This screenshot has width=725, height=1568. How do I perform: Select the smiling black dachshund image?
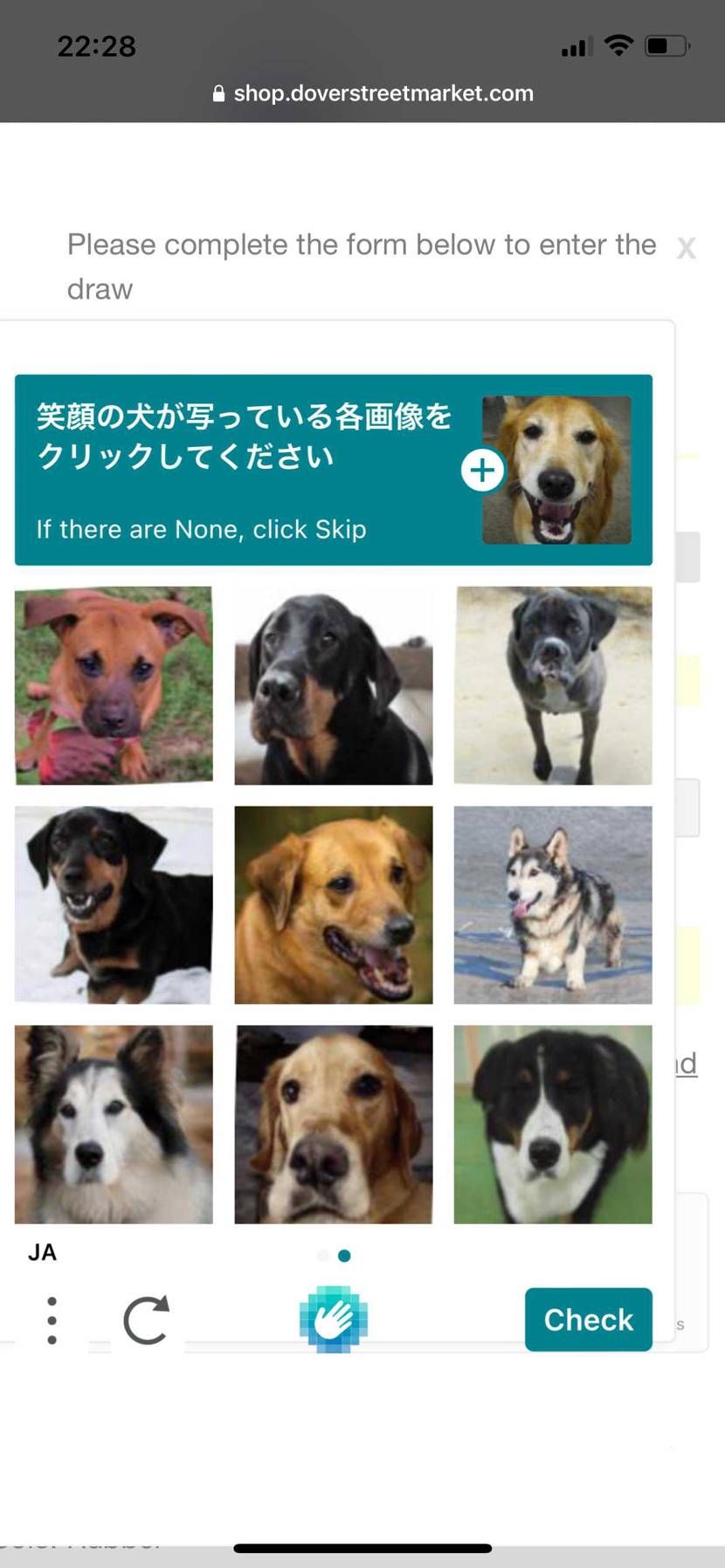[x=113, y=904]
